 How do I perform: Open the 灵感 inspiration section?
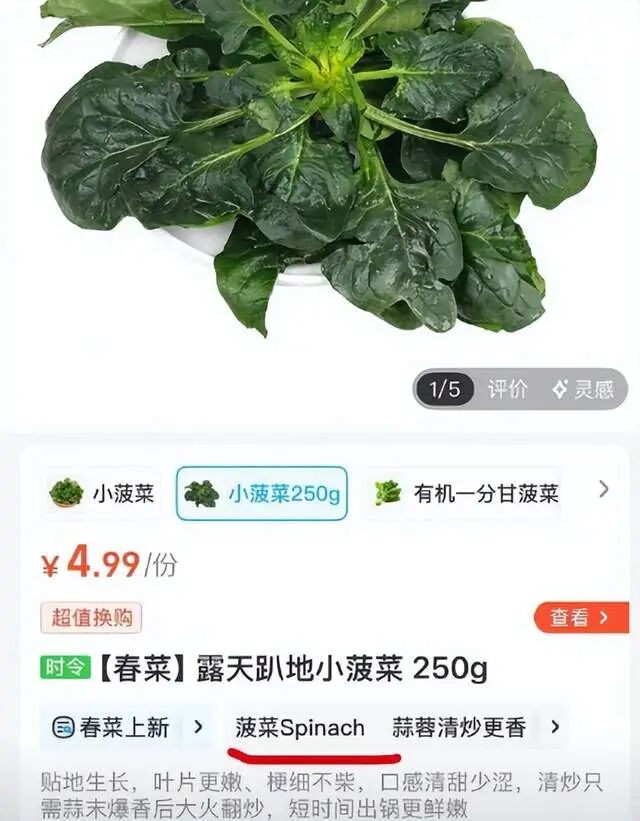click(x=583, y=389)
